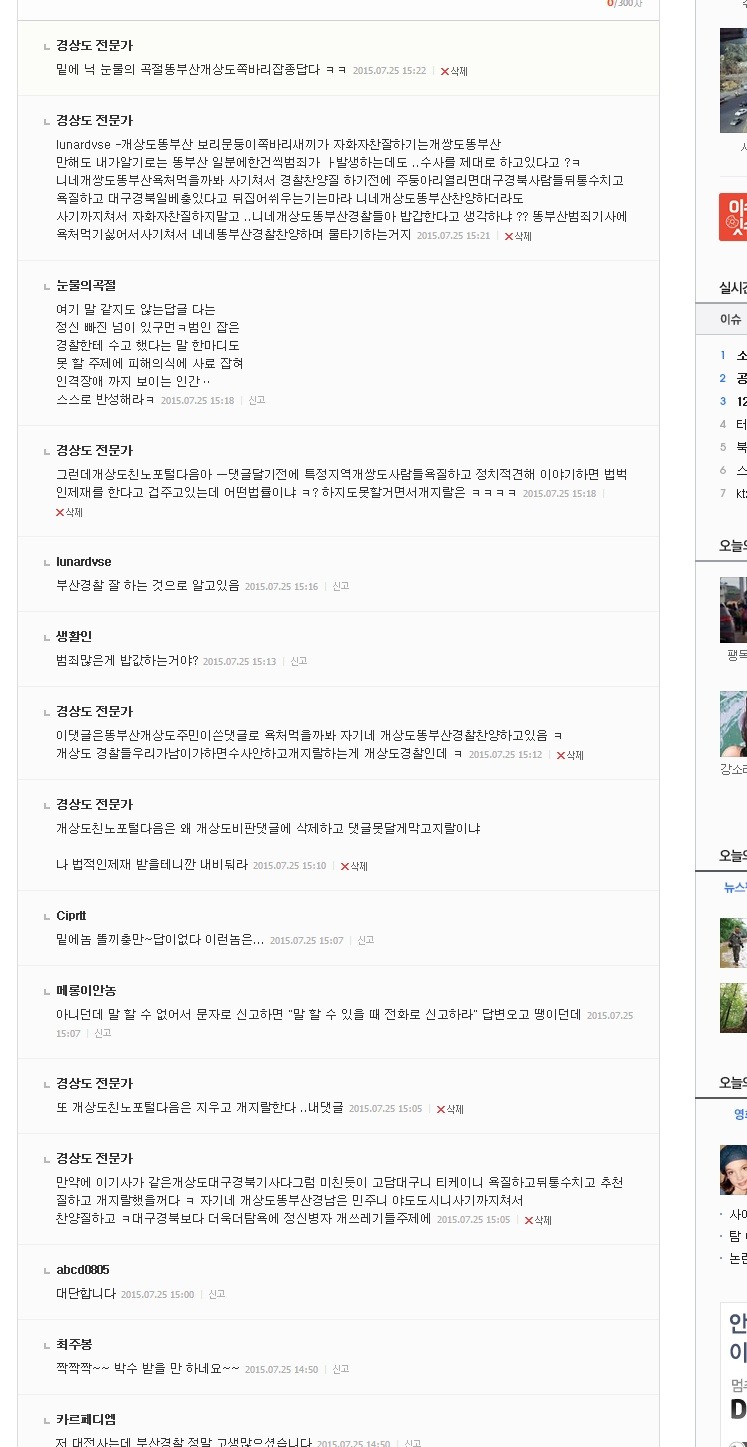The height and width of the screenshot is (1447, 747).
Task: Delete the comment posted at 15:21
Action: pyautogui.click(x=518, y=236)
